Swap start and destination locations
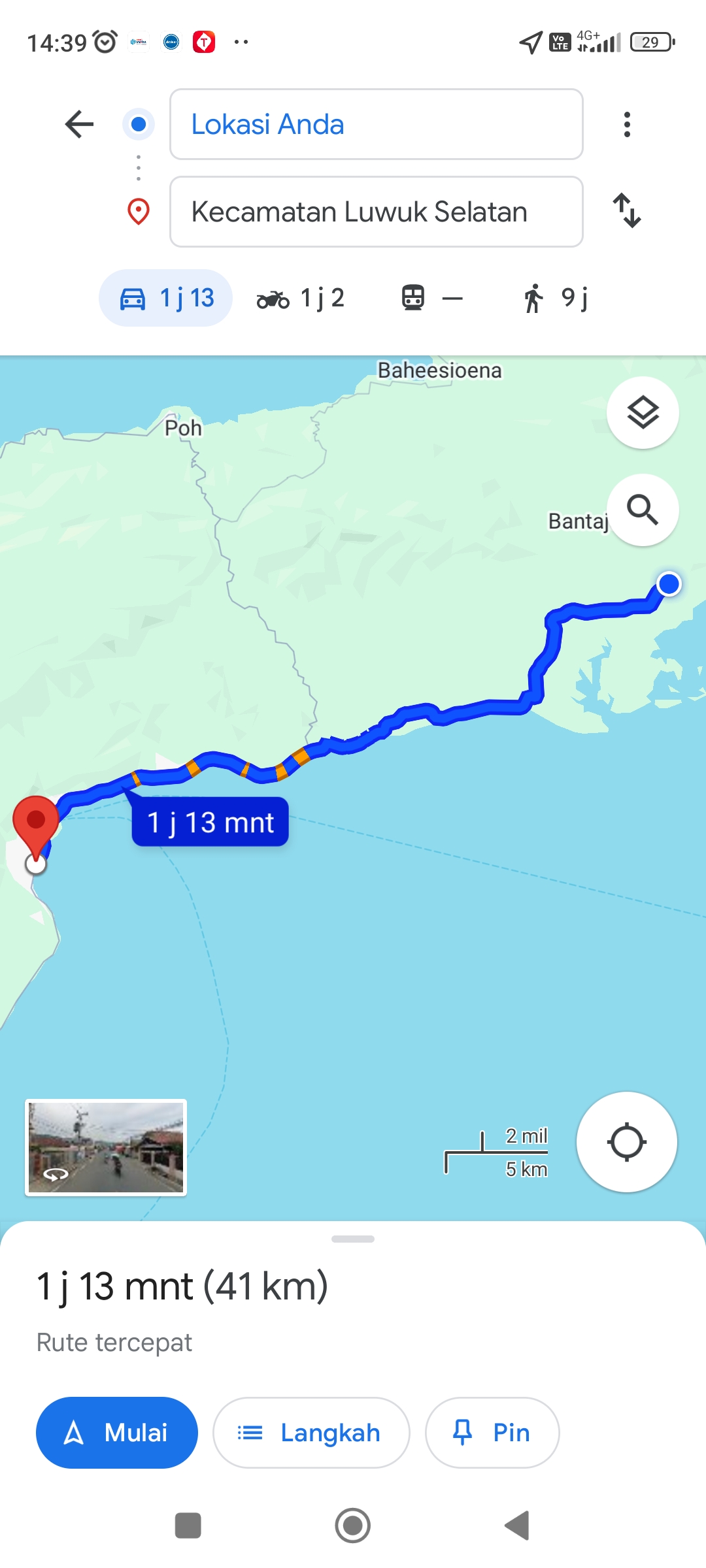 (x=627, y=210)
